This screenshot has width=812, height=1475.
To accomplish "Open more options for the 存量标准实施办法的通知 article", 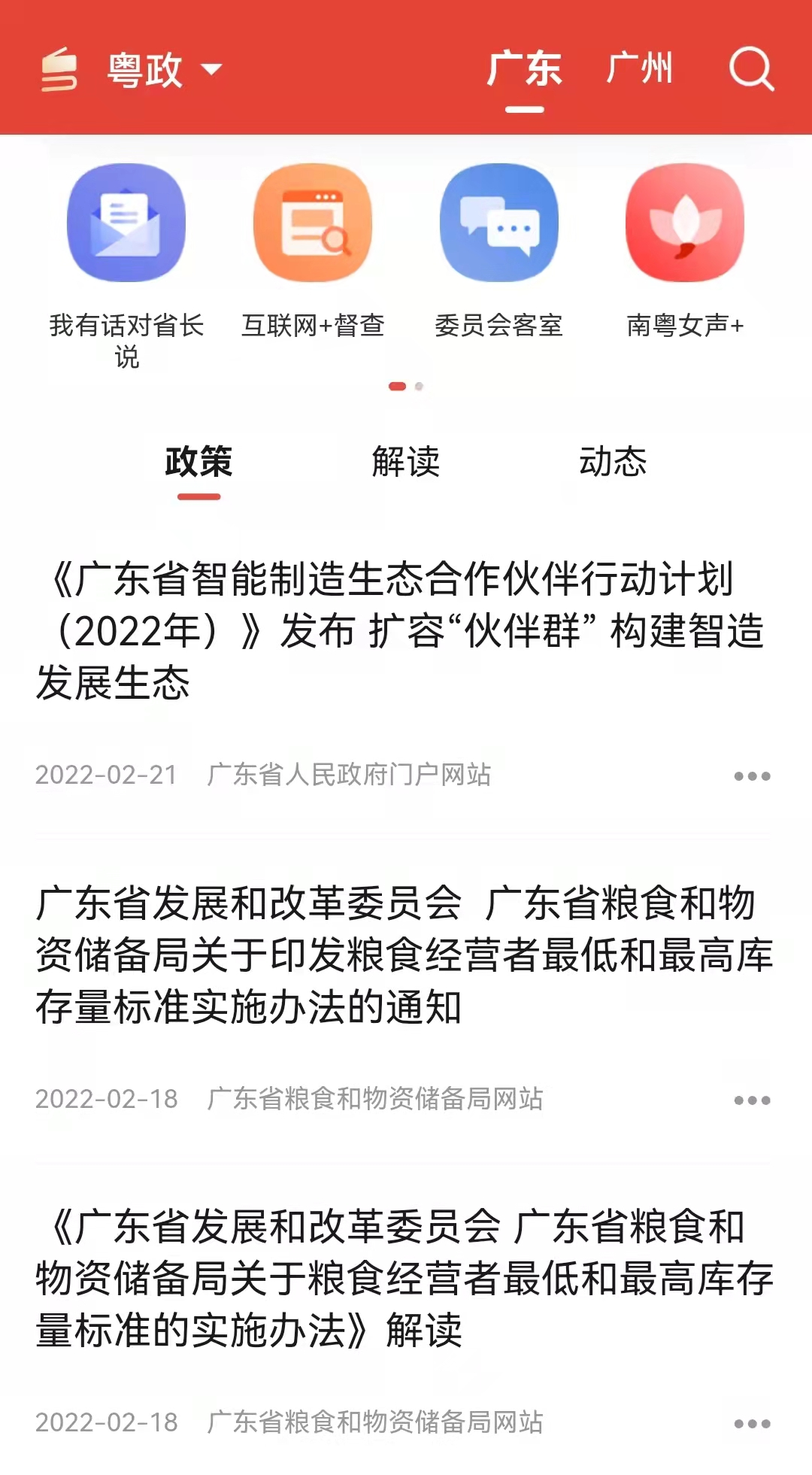I will point(752,1100).
